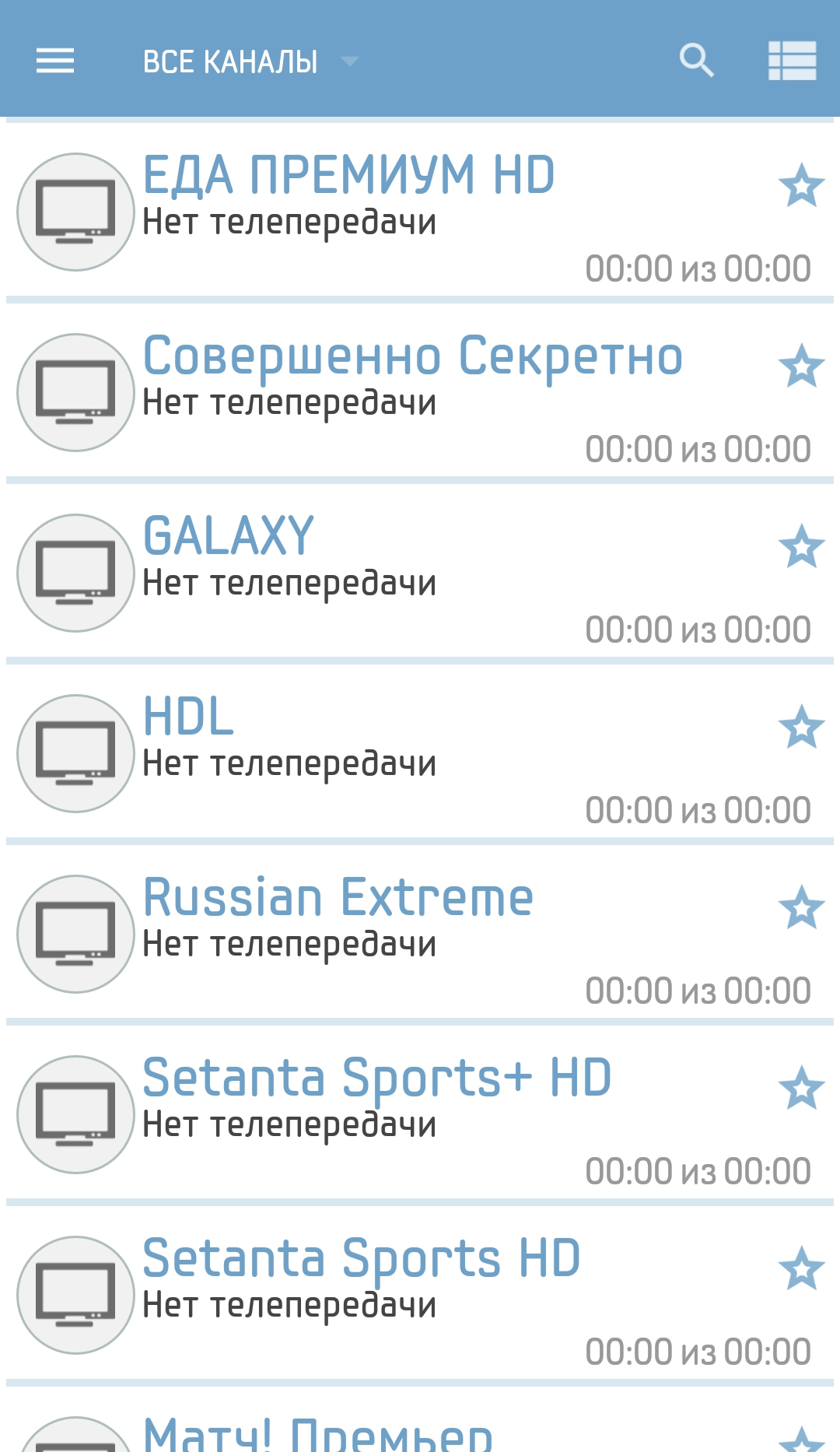The height and width of the screenshot is (1452, 840).
Task: Open the GALAXY channel
Action: (229, 536)
